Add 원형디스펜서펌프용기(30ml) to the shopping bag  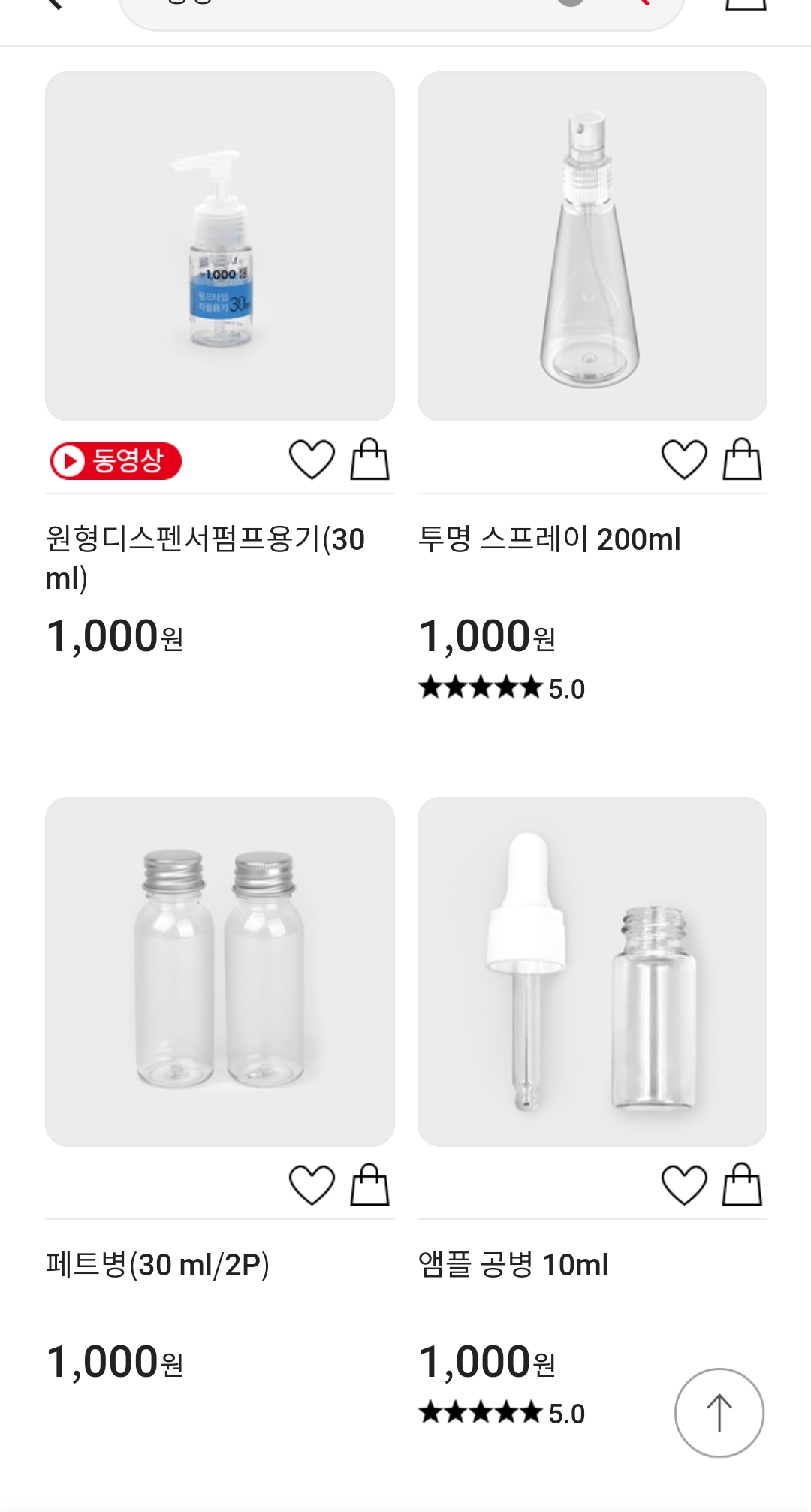[x=369, y=460]
